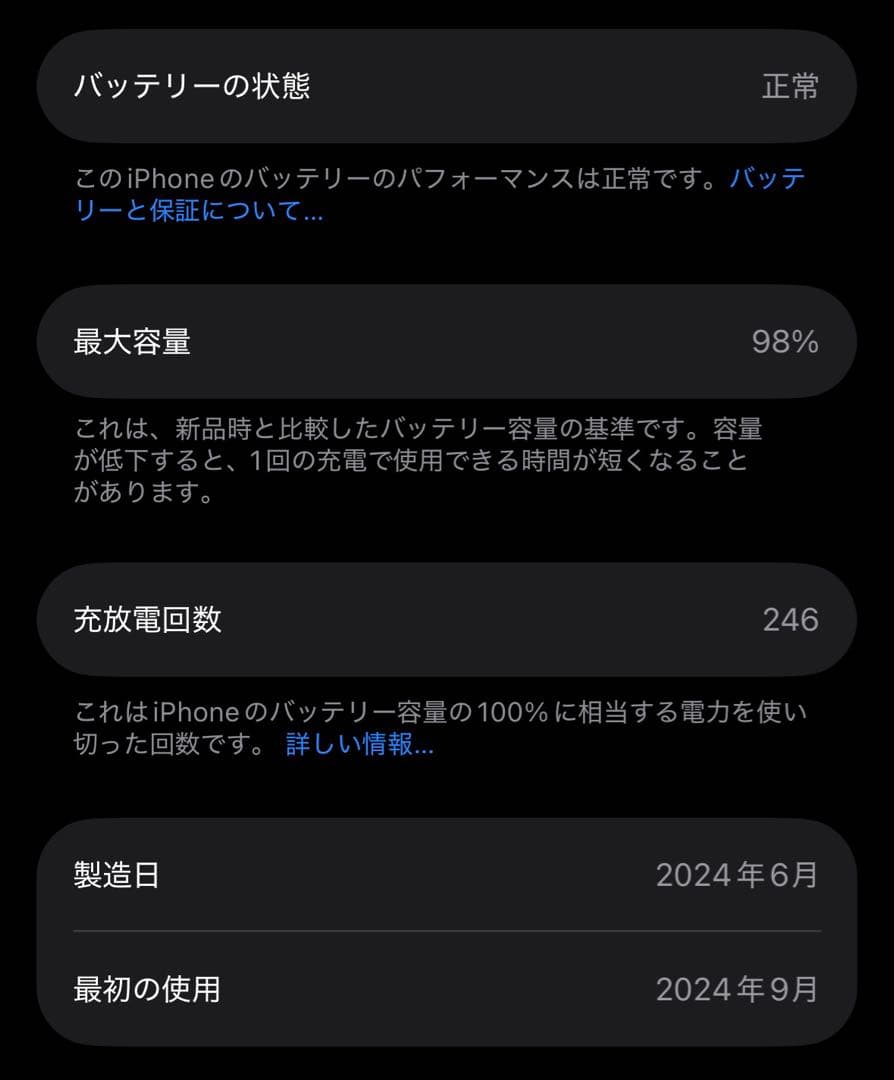Tap the 最初の使用 label text

point(146,989)
